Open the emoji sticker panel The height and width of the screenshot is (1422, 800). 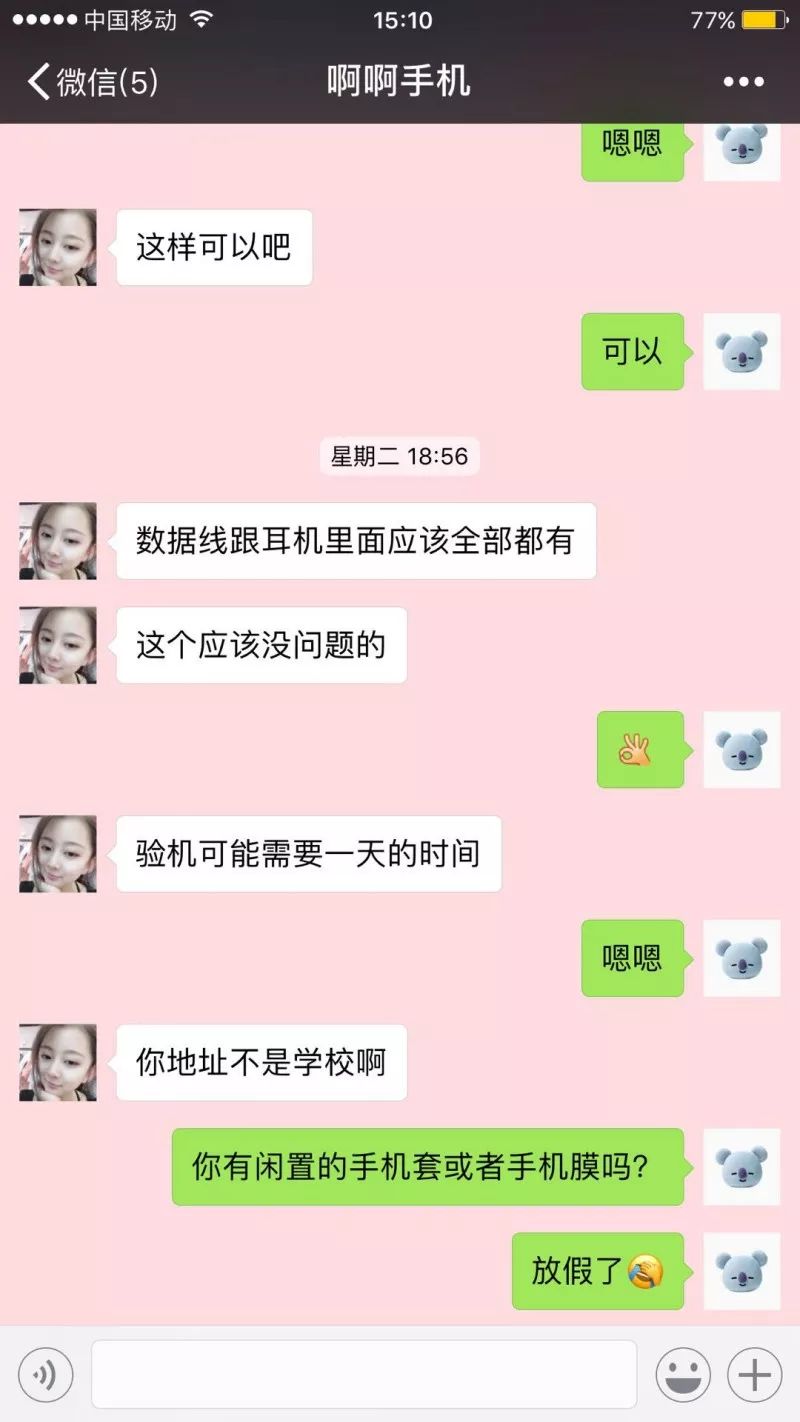[x=683, y=1375]
